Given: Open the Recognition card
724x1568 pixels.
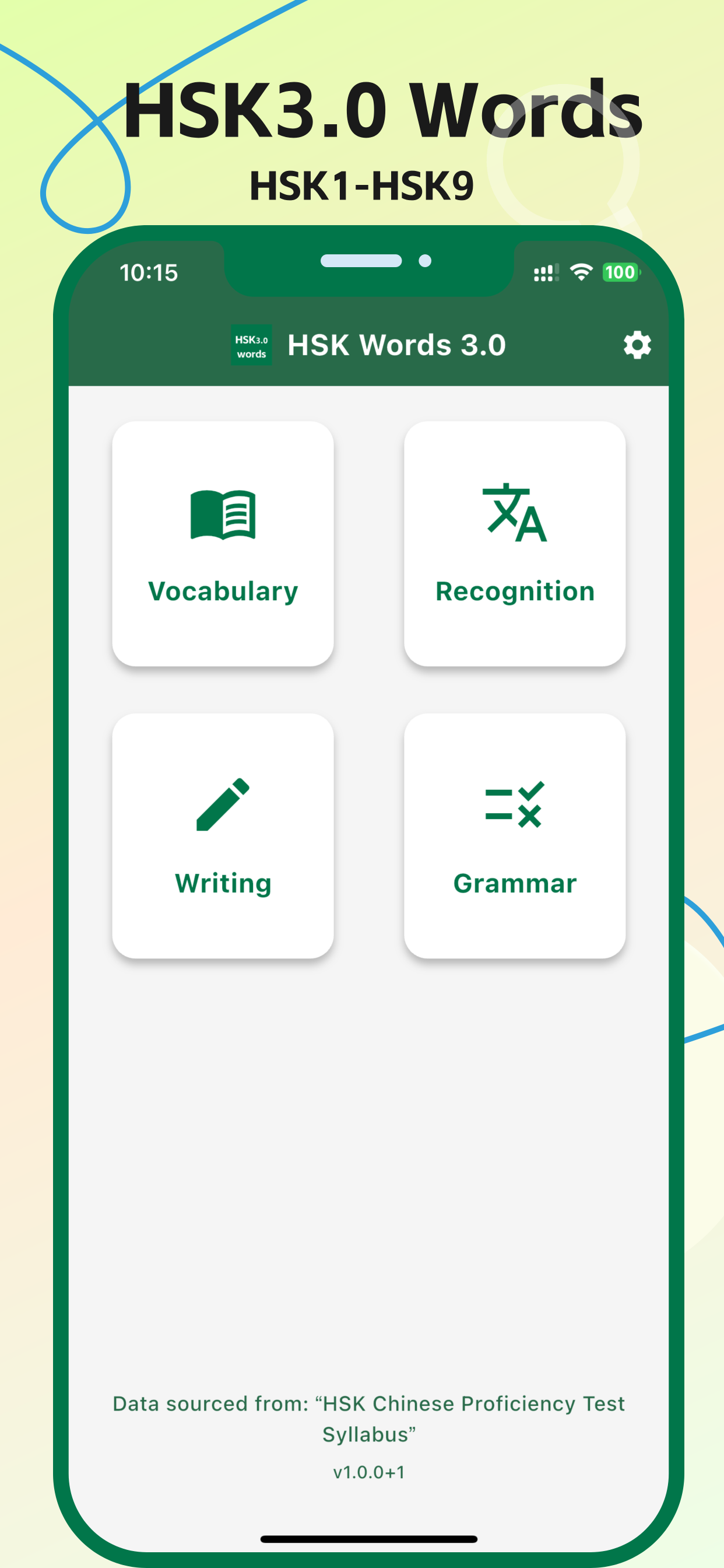Looking at the screenshot, I should 514,544.
